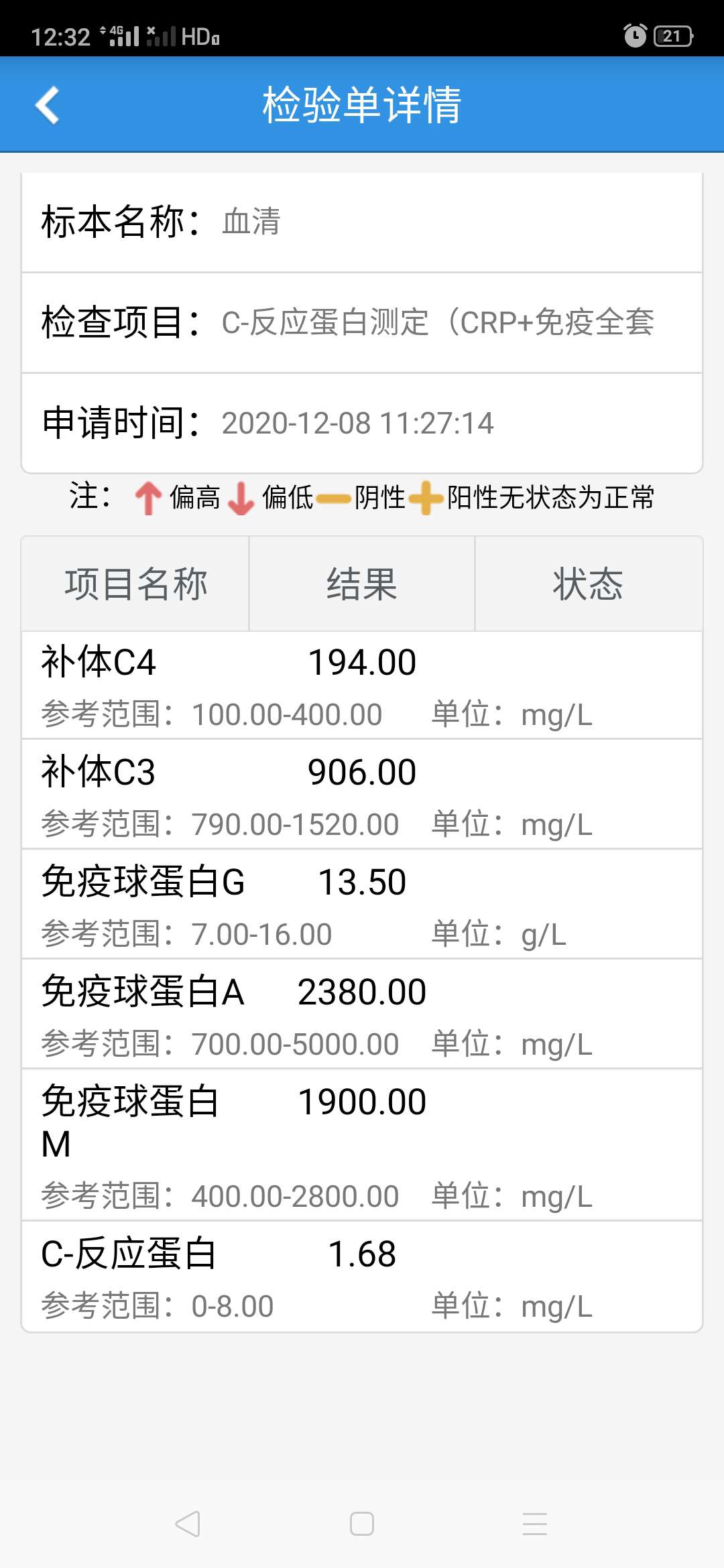Open recent apps from navigation bar
The image size is (724, 1568).
[x=535, y=1523]
